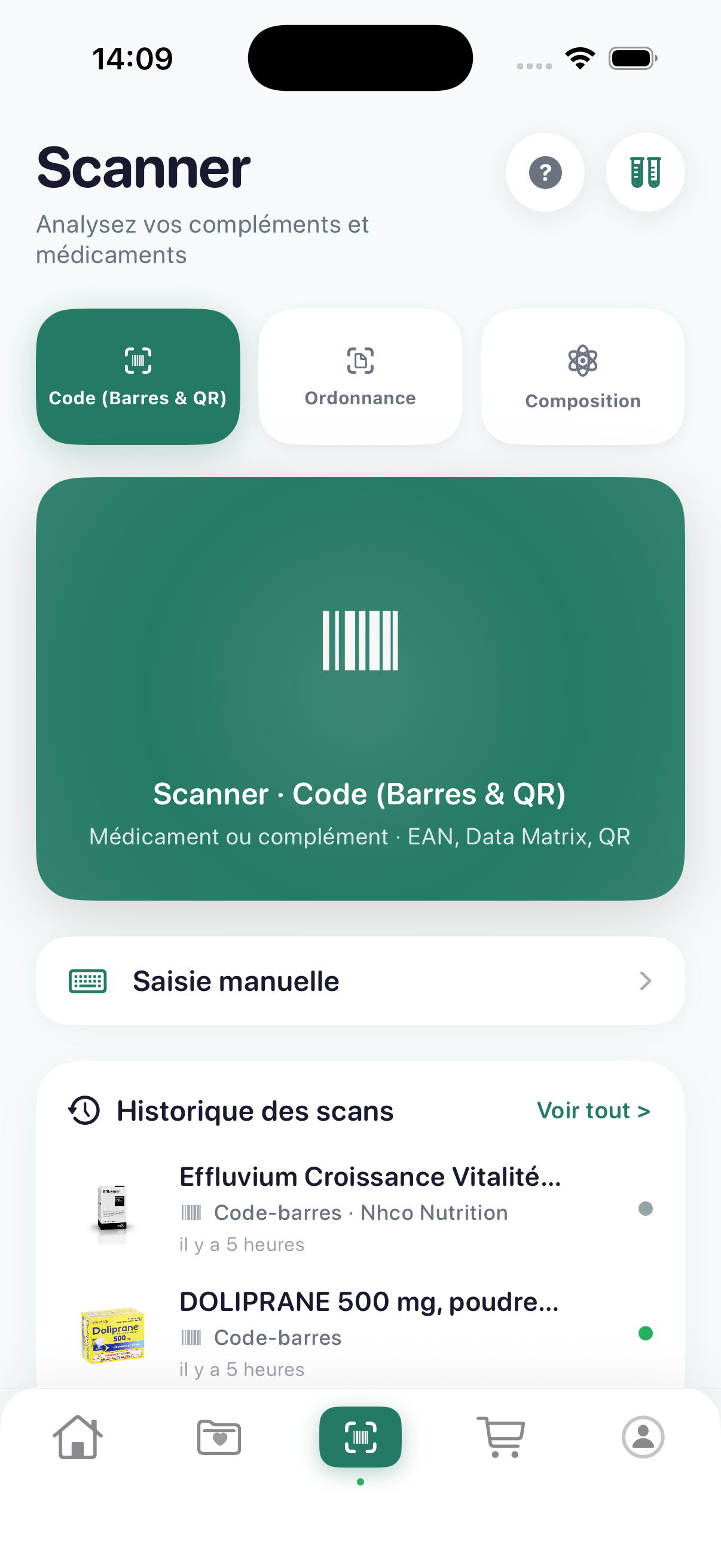Select the green status dot on DOLIPRANE entry

[x=645, y=1333]
